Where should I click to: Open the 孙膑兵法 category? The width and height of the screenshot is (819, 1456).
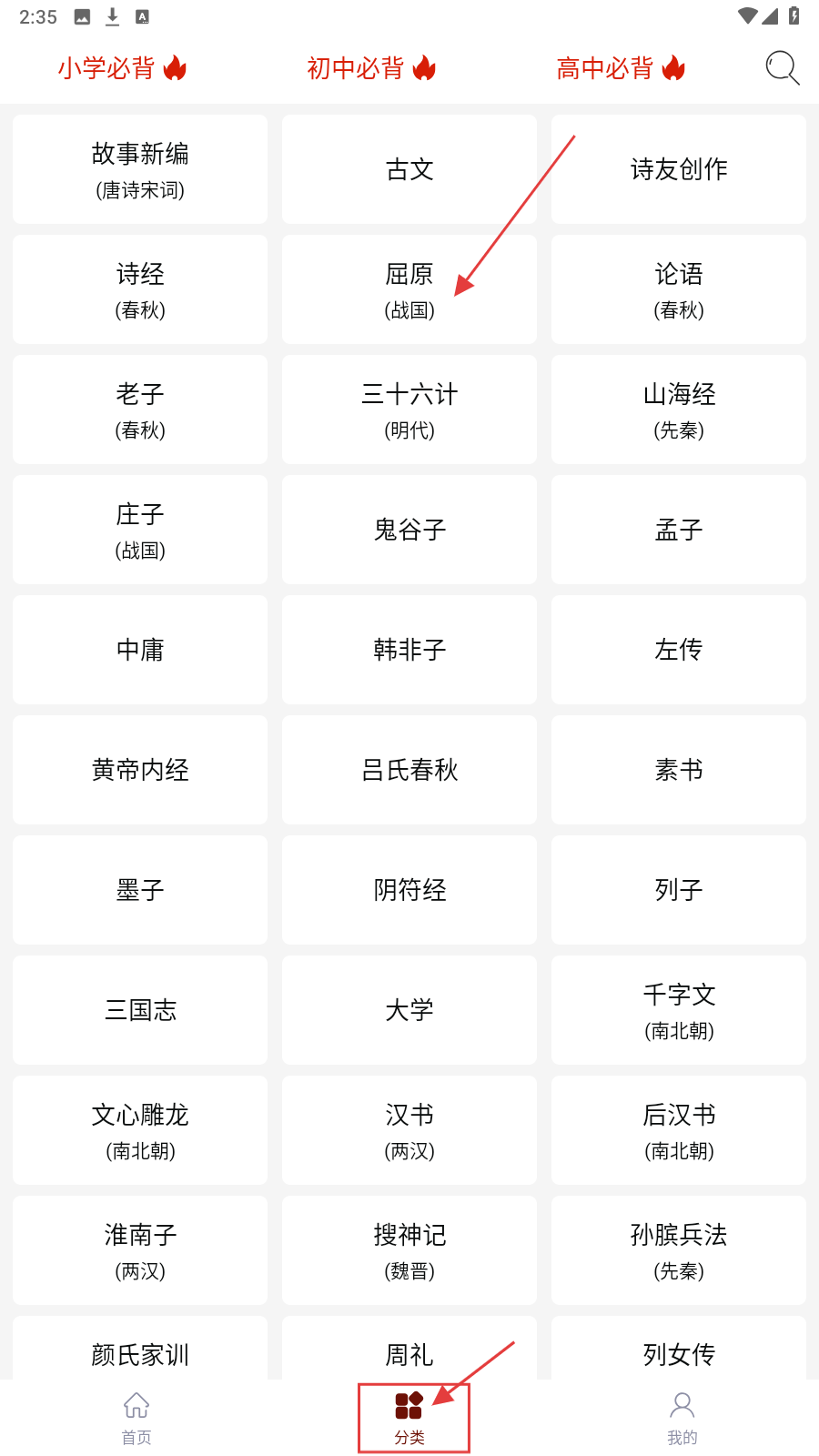(x=679, y=1250)
